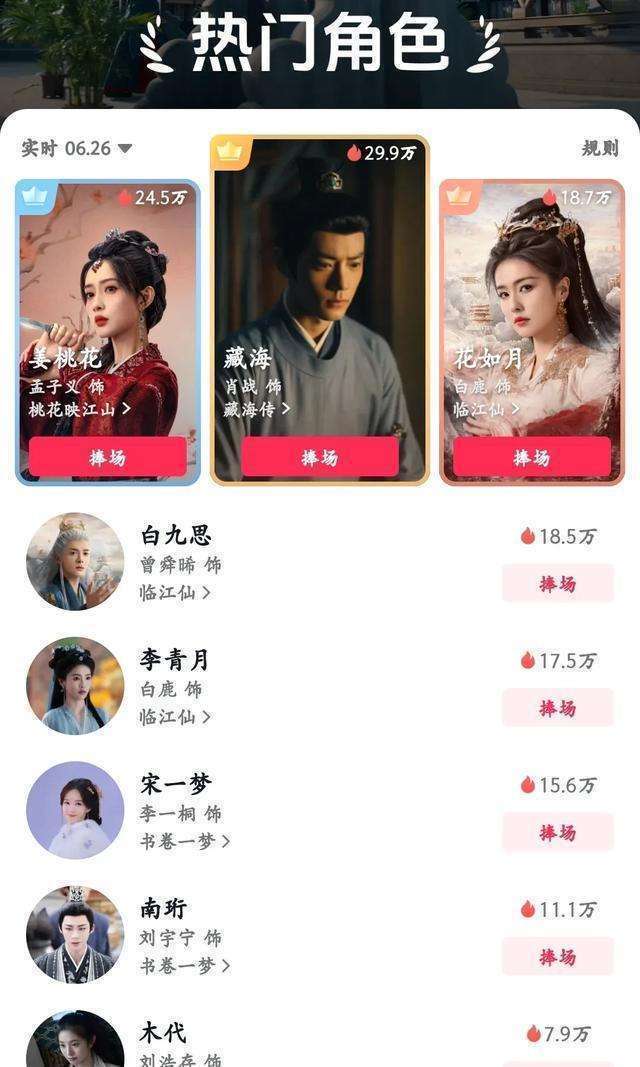This screenshot has height=1067, width=640.
Task: Open the 实时 06.26 date dropdown
Action: [x=77, y=149]
